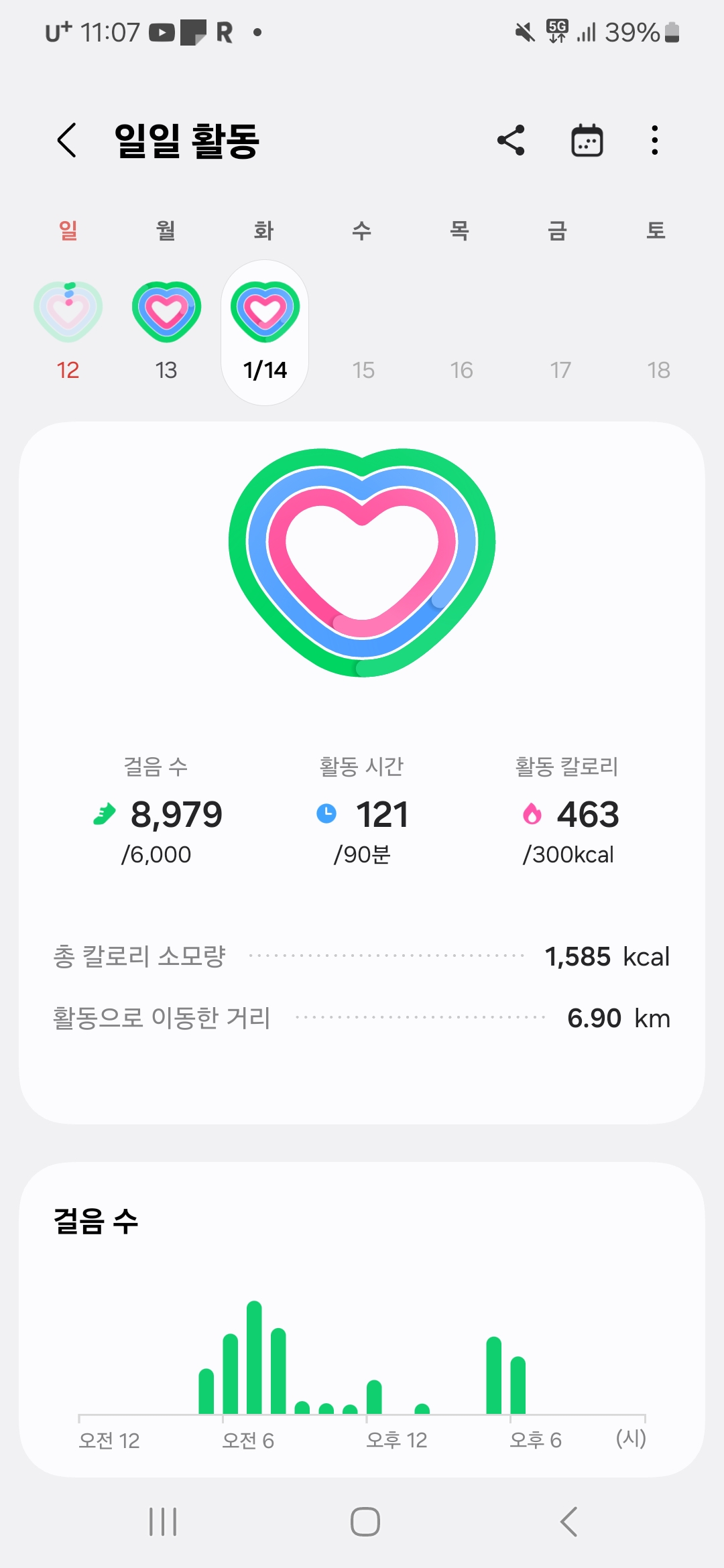Screen dimensions: 724x1568
Task: Select the 1/14 Tuesday heart
Action: [265, 312]
